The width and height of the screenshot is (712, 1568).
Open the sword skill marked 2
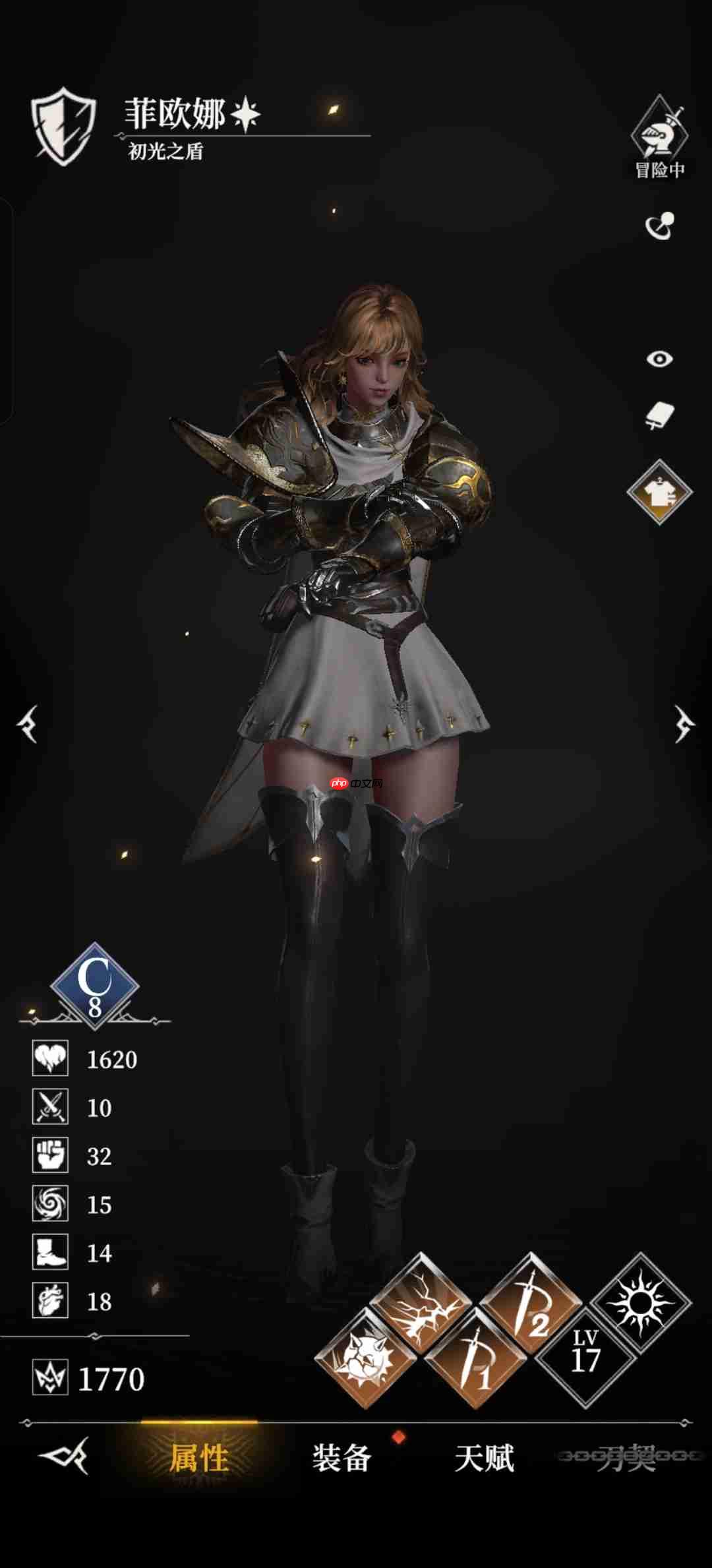[x=531, y=1302]
